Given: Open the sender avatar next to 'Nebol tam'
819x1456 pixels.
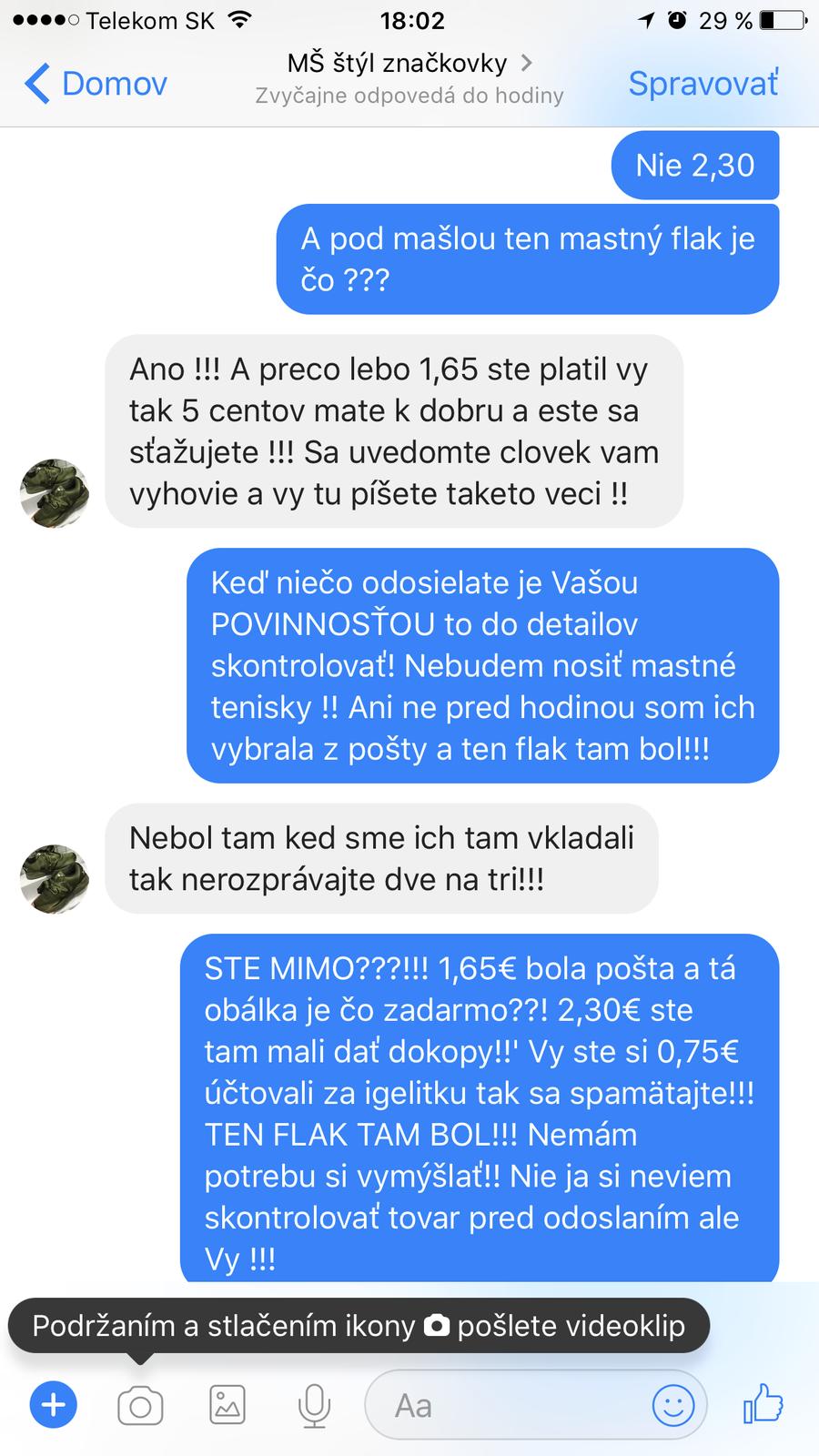Looking at the screenshot, I should (x=55, y=878).
